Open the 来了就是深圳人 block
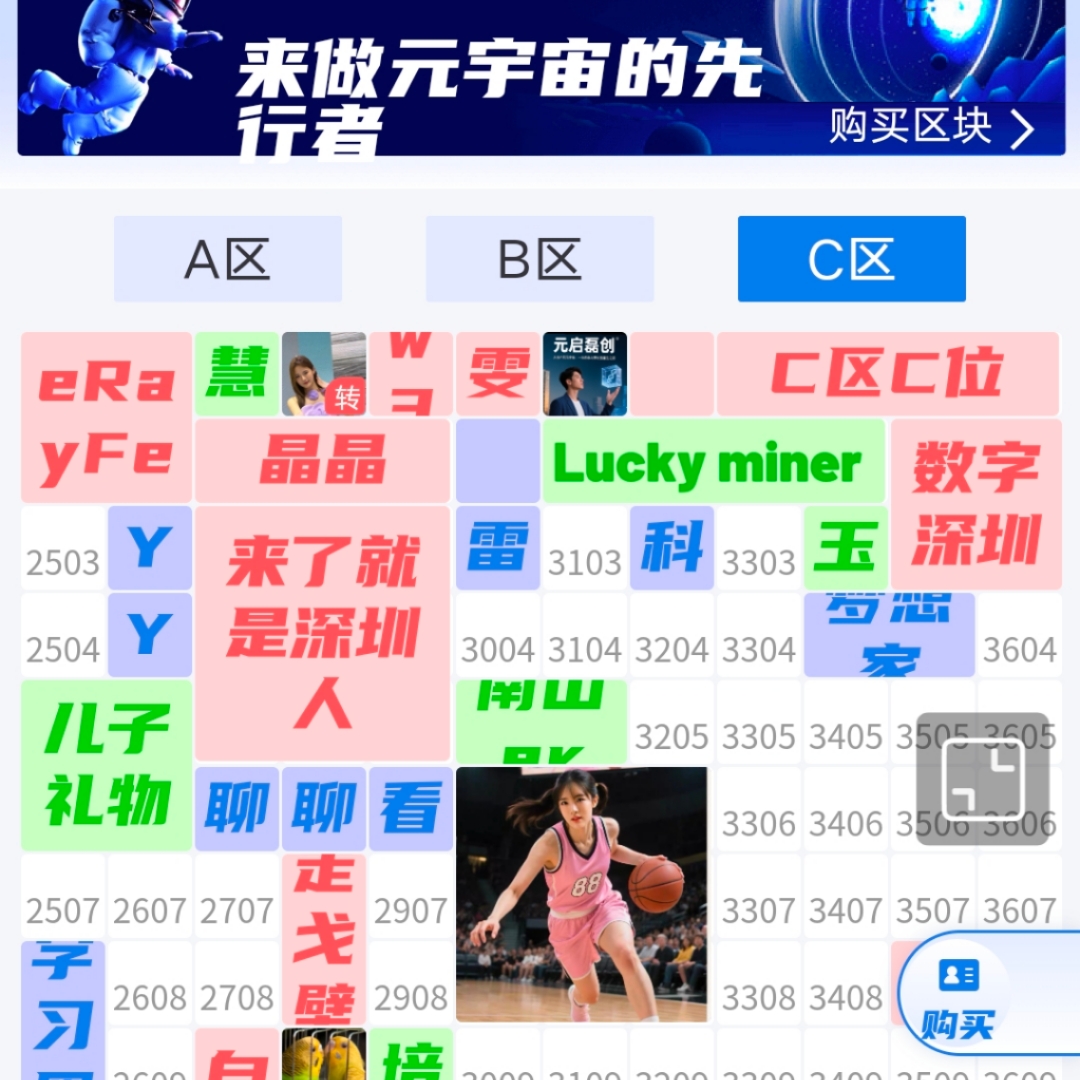The height and width of the screenshot is (1080, 1080). pyautogui.click(x=323, y=633)
